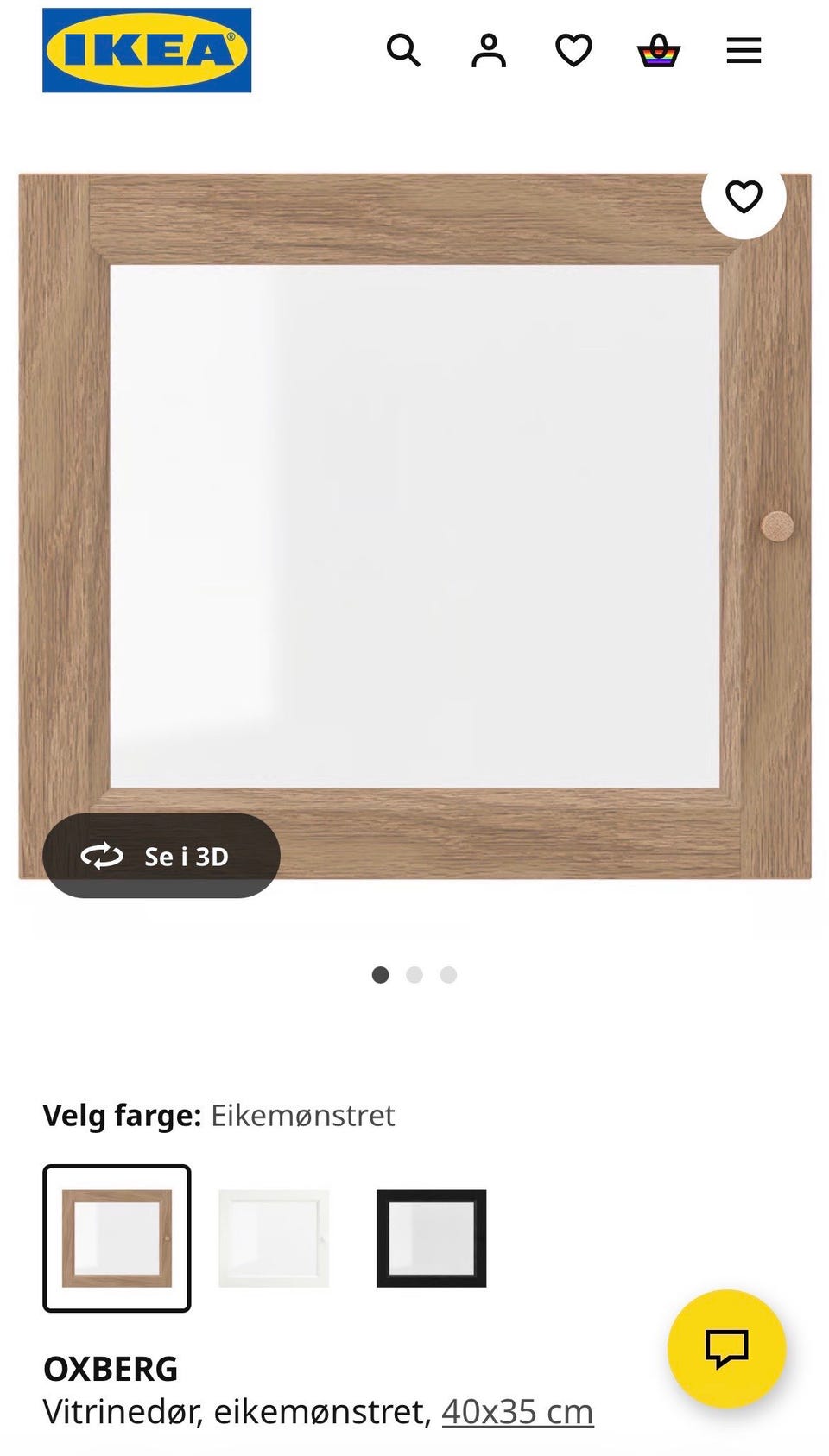The height and width of the screenshot is (1456, 829).
Task: Open the hamburger navigation menu
Action: point(743,51)
